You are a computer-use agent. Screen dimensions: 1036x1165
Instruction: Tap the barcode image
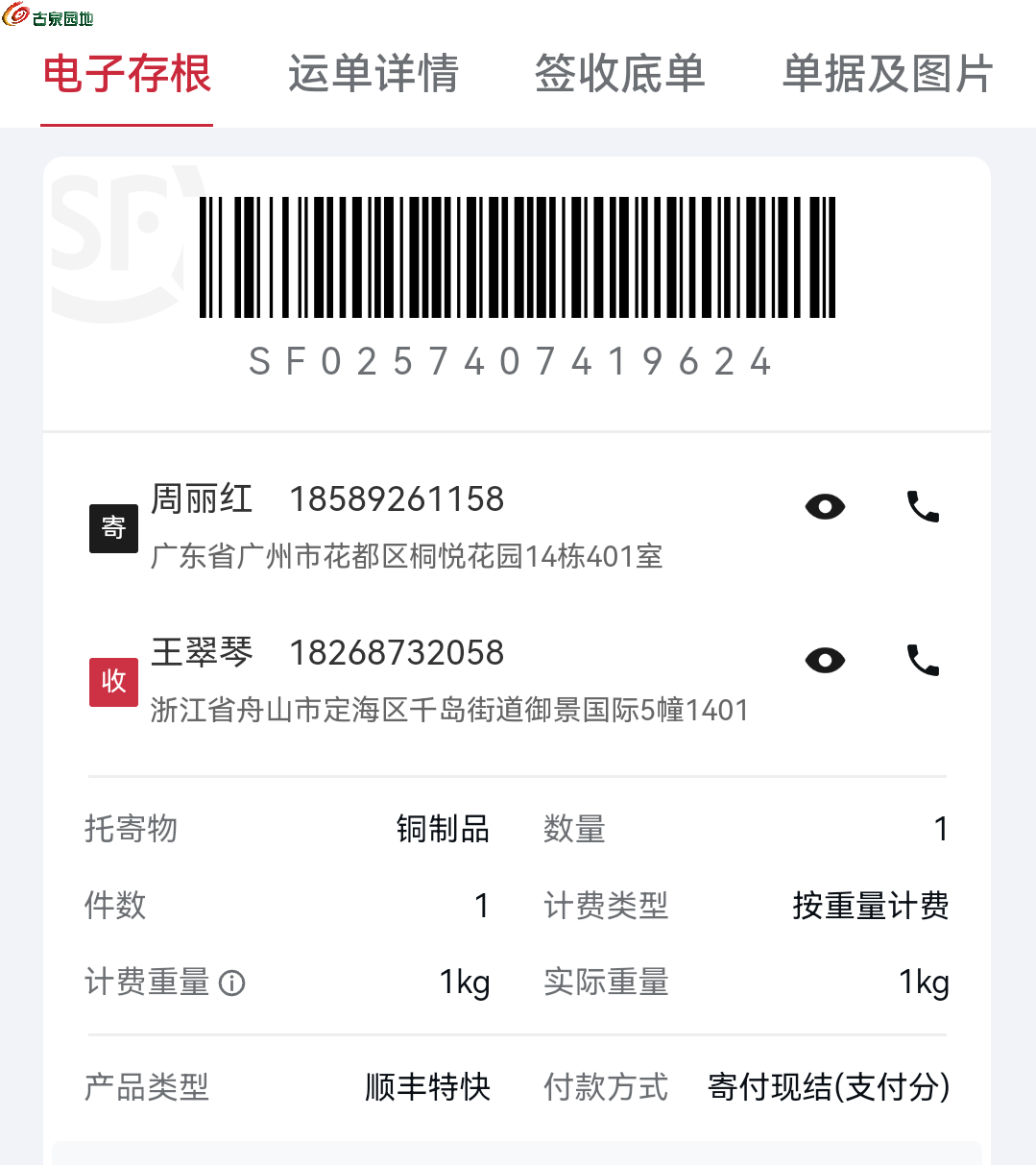coord(518,257)
